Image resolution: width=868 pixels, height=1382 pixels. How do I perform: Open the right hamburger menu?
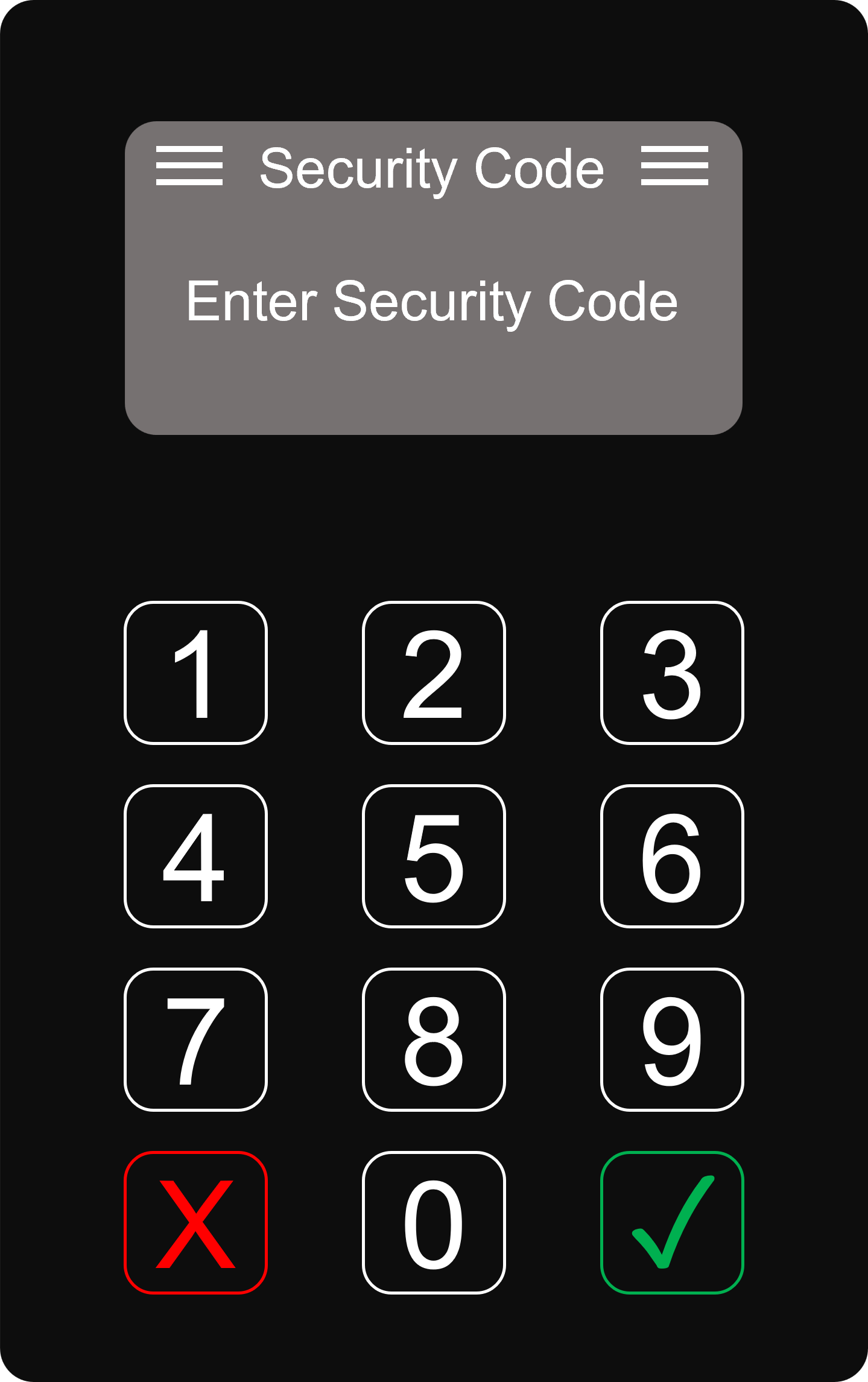(x=675, y=166)
